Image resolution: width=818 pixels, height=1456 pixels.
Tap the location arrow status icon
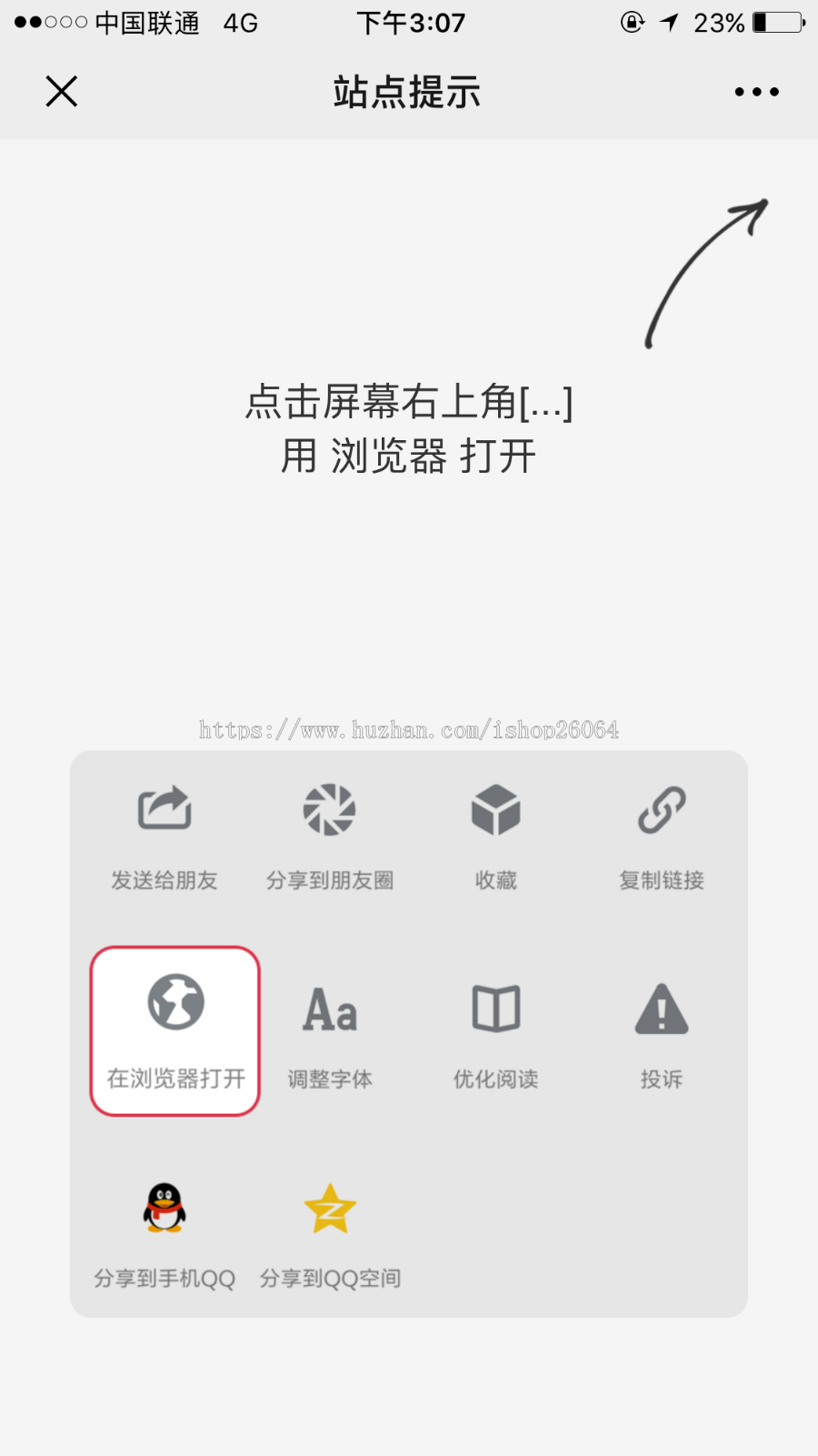[x=669, y=24]
